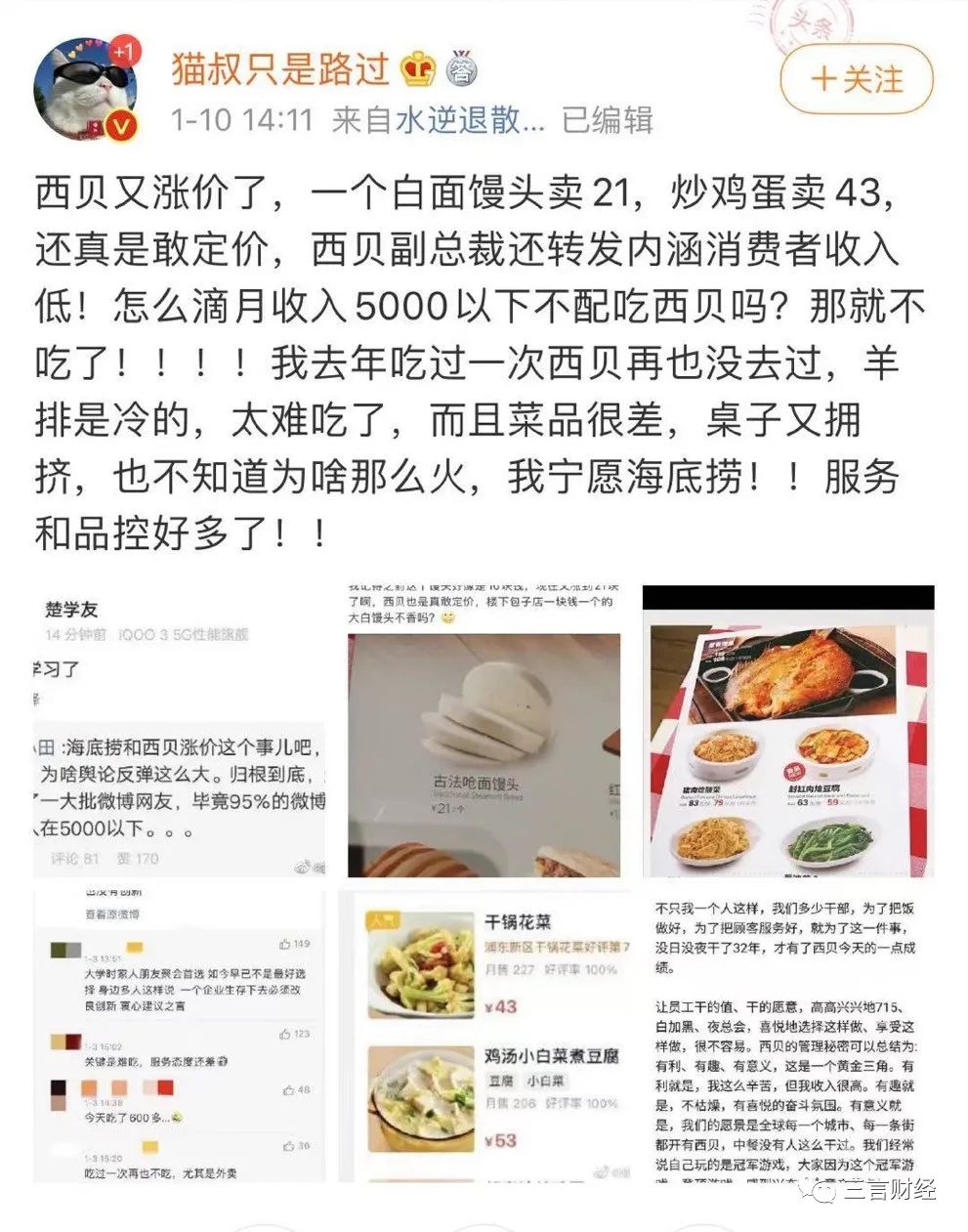Open the username 猫叔只是路过
Image resolution: width=968 pixels, height=1232 pixels.
coord(280,68)
